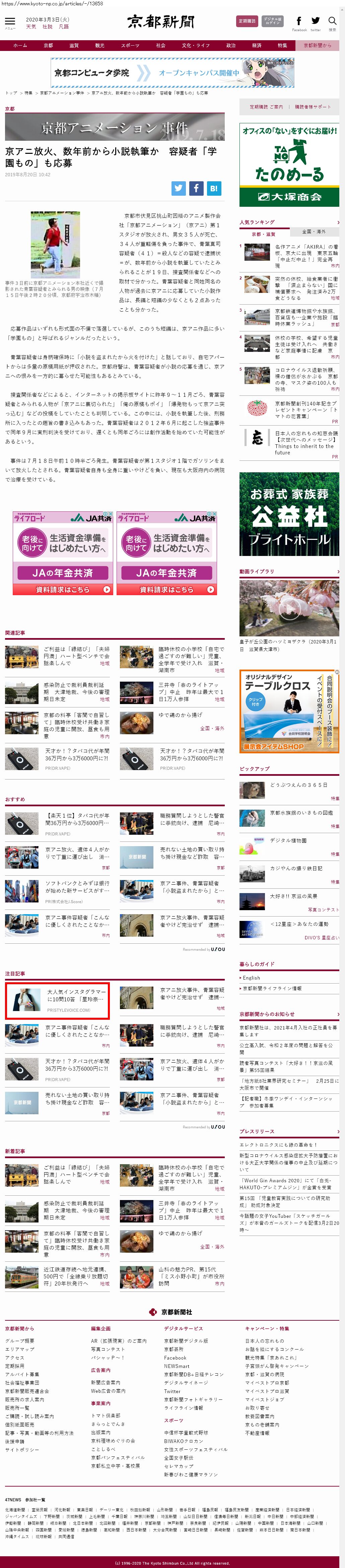The height and width of the screenshot is (1568, 345).
Task: Open the 京都アニメーション事件 breadcrumb link
Action: [62, 93]
